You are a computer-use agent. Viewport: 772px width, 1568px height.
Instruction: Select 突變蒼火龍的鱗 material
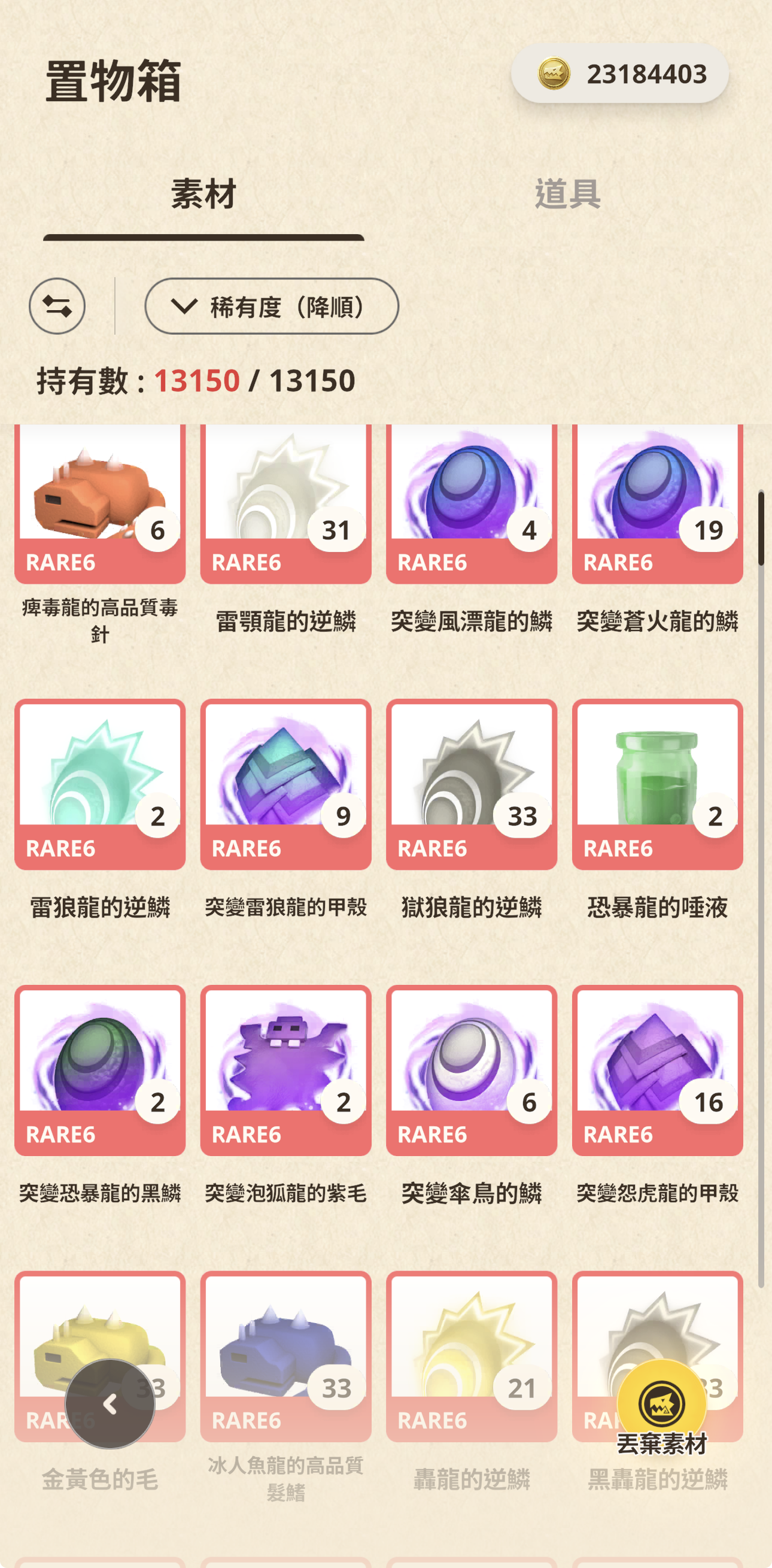click(x=658, y=504)
